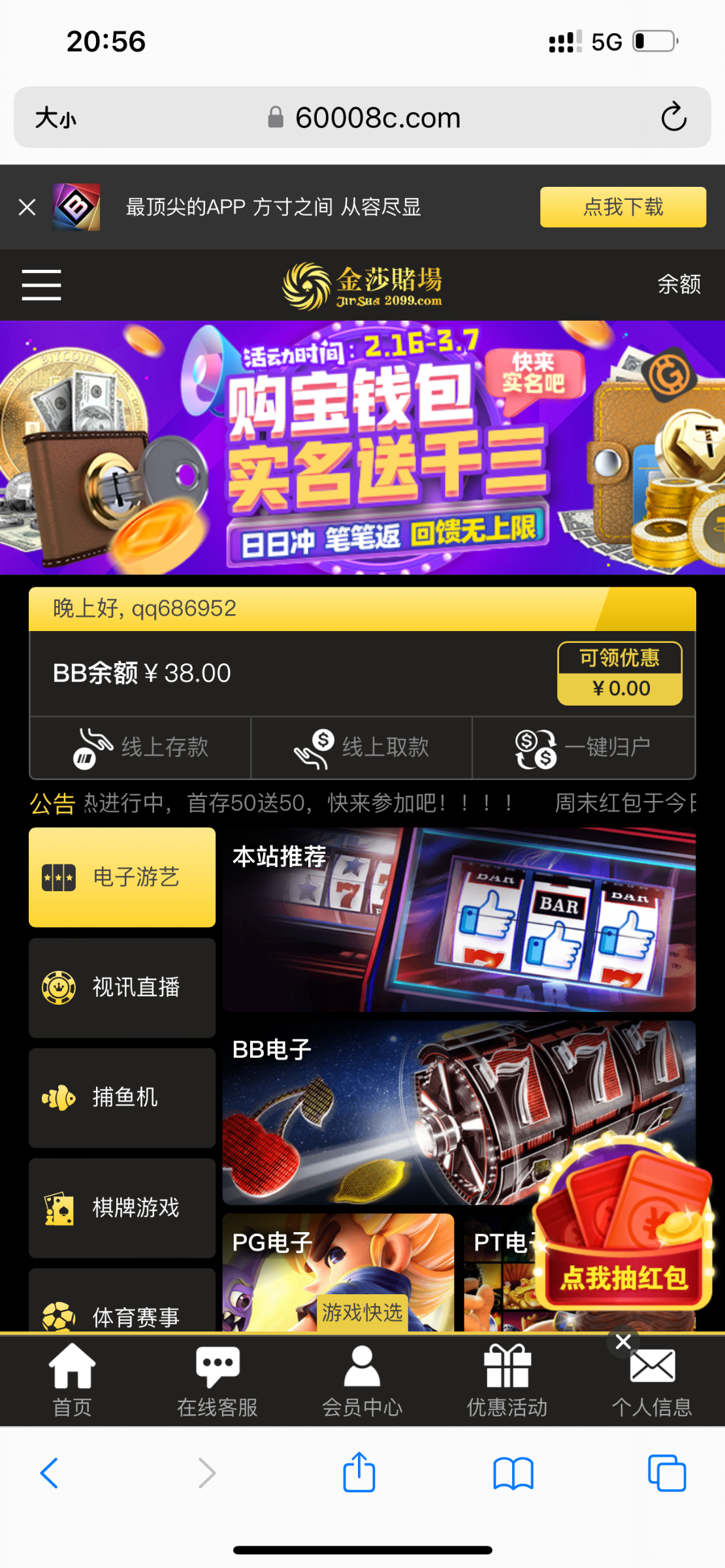The image size is (725, 1568).
Task: Open 在线客服 customer service
Action: [217, 1380]
